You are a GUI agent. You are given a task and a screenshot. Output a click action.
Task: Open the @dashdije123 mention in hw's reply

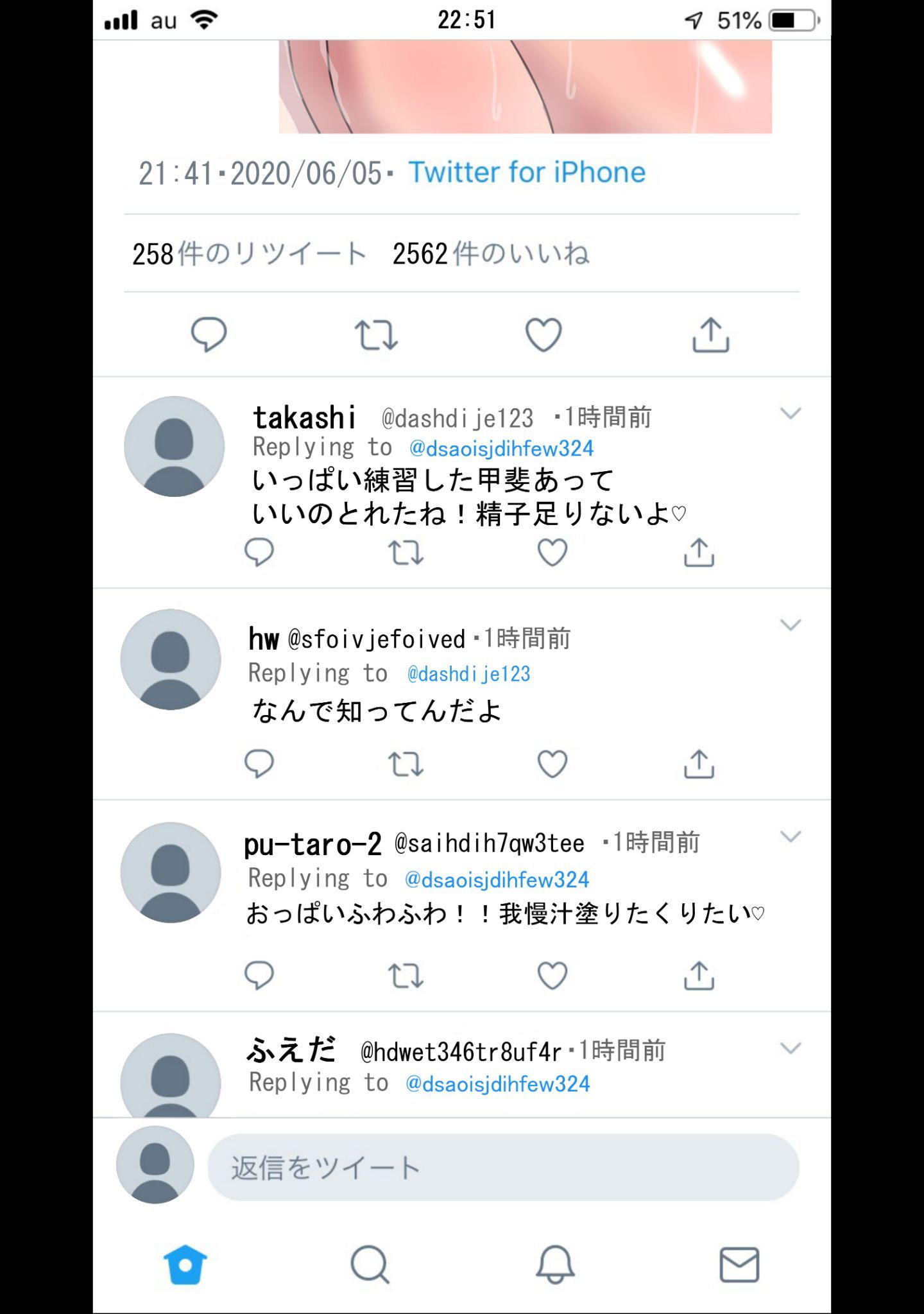[469, 674]
